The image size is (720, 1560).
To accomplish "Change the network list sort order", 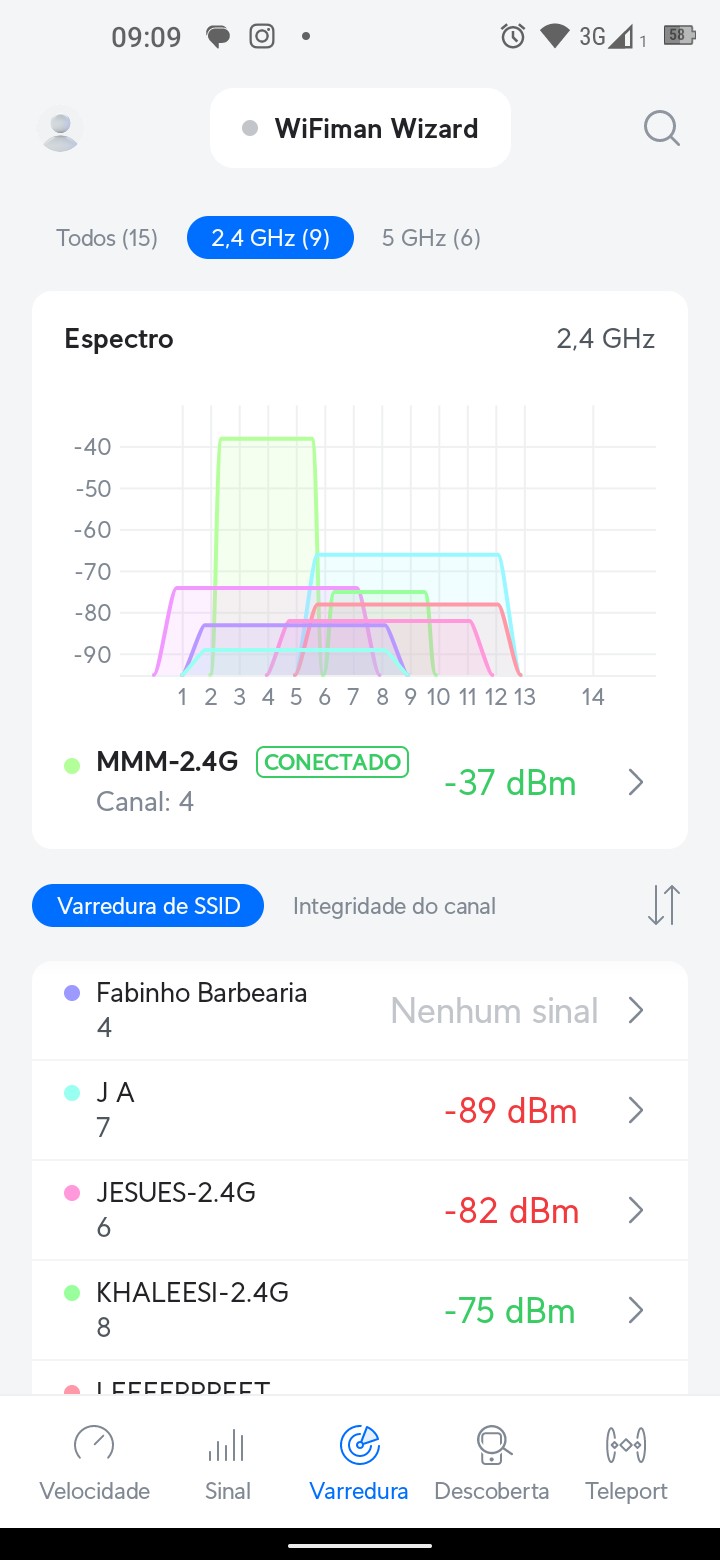I will click(x=663, y=905).
